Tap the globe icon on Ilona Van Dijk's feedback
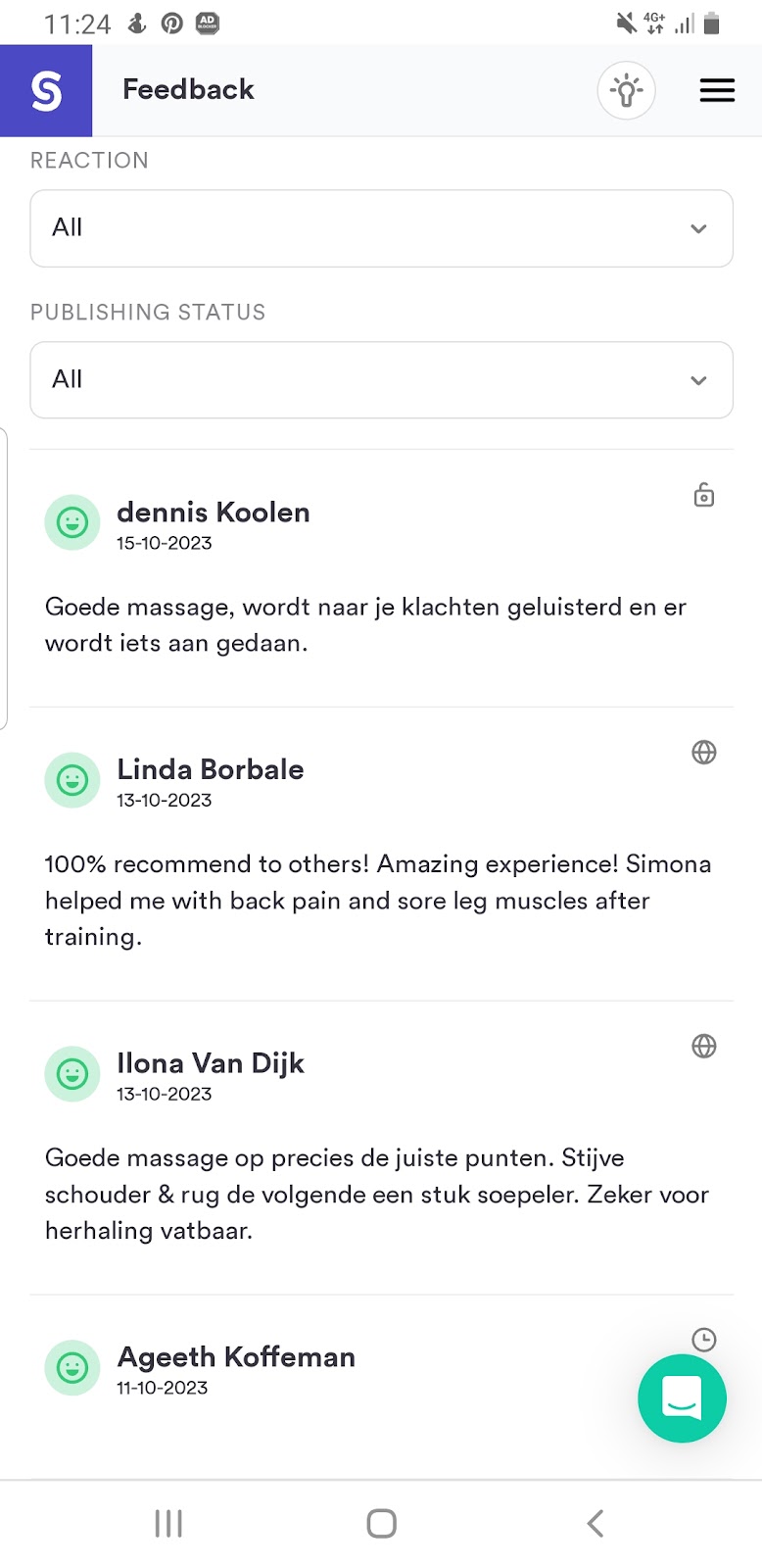Screen dimensions: 762x1568 [703, 1046]
